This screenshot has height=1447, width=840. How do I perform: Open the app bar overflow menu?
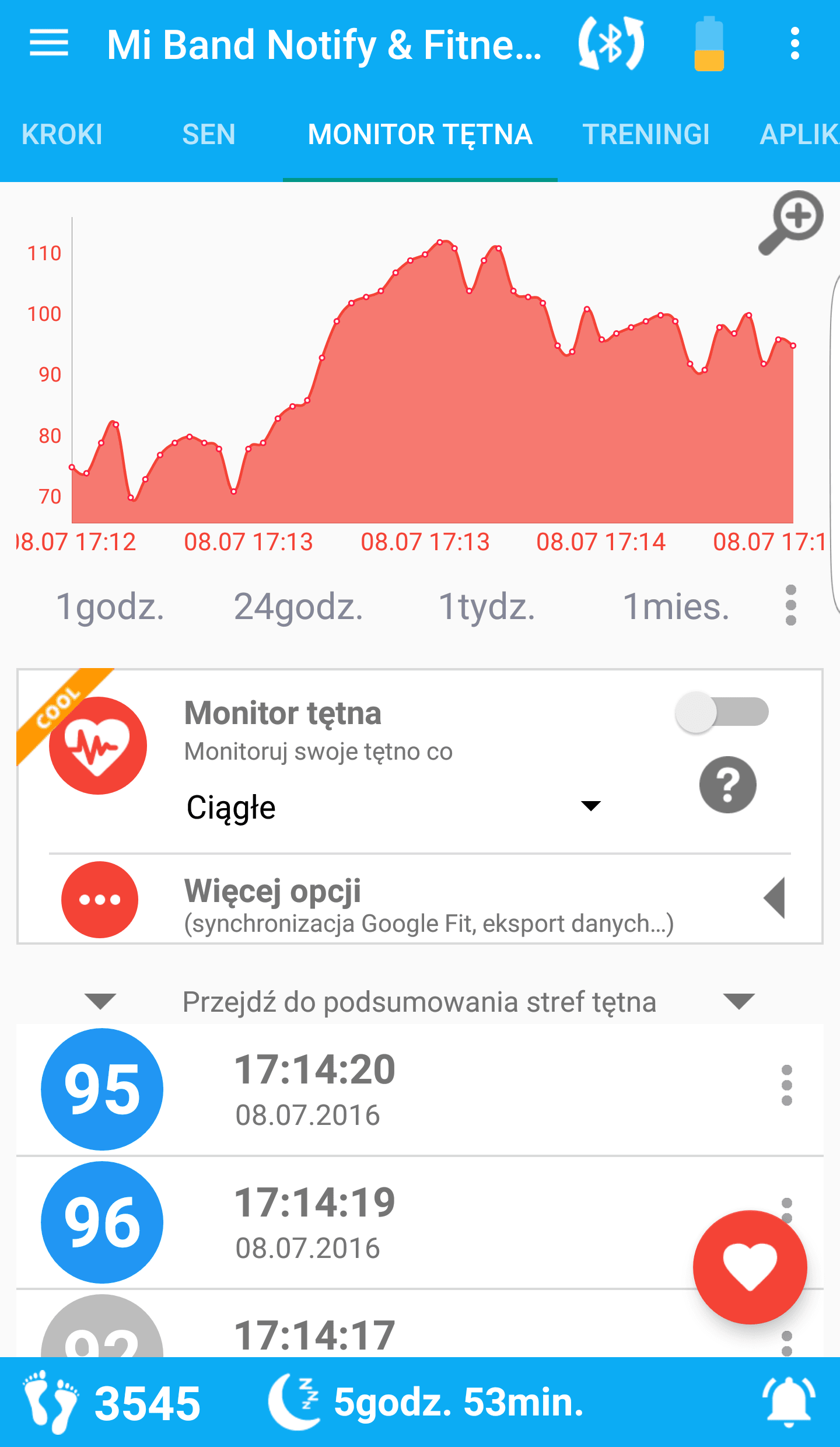[794, 44]
